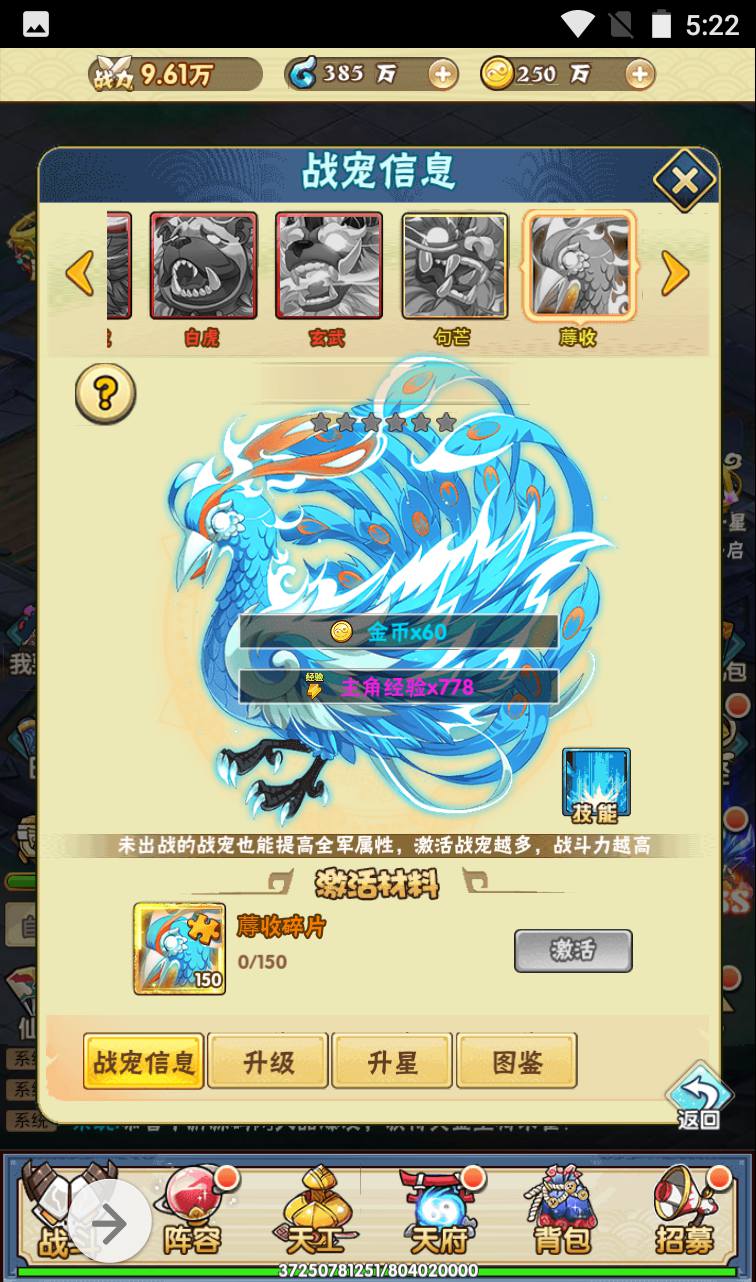Open 天工 in bottom navigation
Screen dimensions: 756x1282
pos(315,1211)
